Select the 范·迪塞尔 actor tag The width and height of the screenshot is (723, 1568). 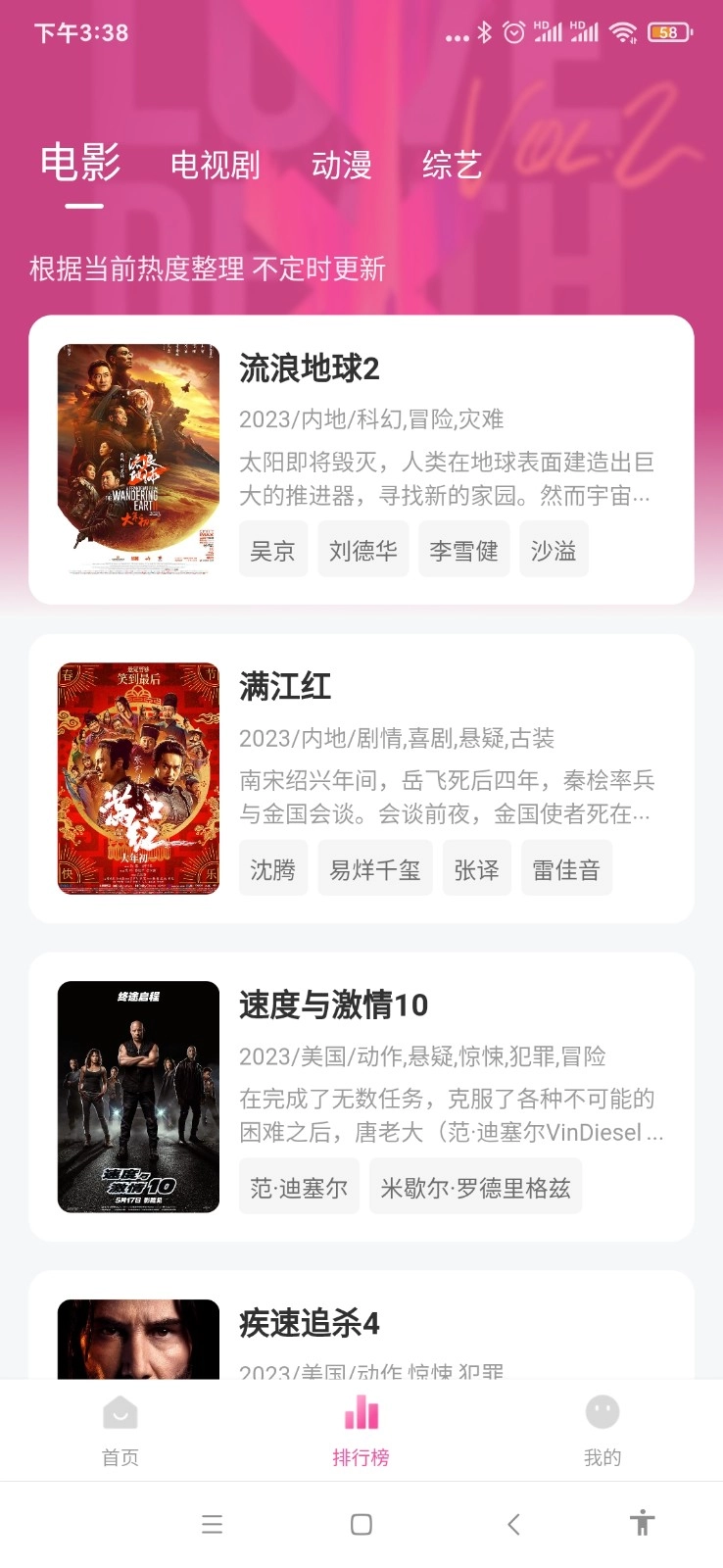(299, 1187)
